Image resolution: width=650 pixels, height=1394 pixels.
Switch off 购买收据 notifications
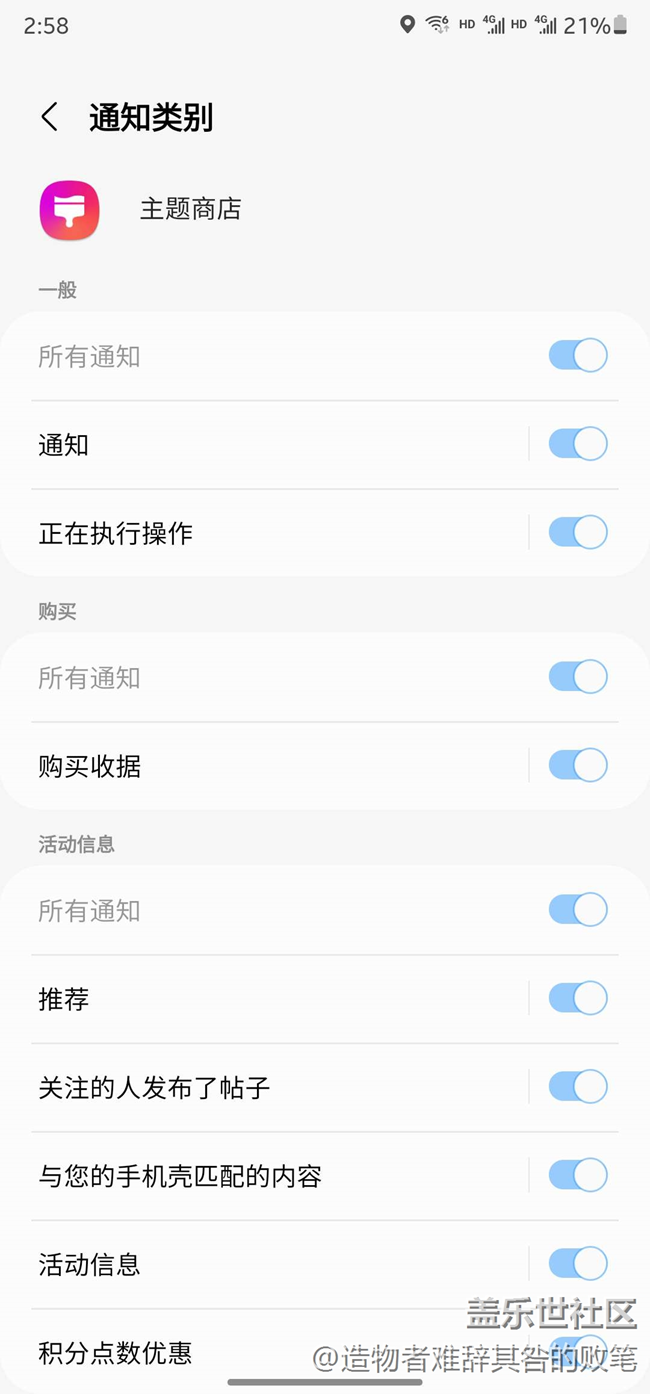point(578,765)
